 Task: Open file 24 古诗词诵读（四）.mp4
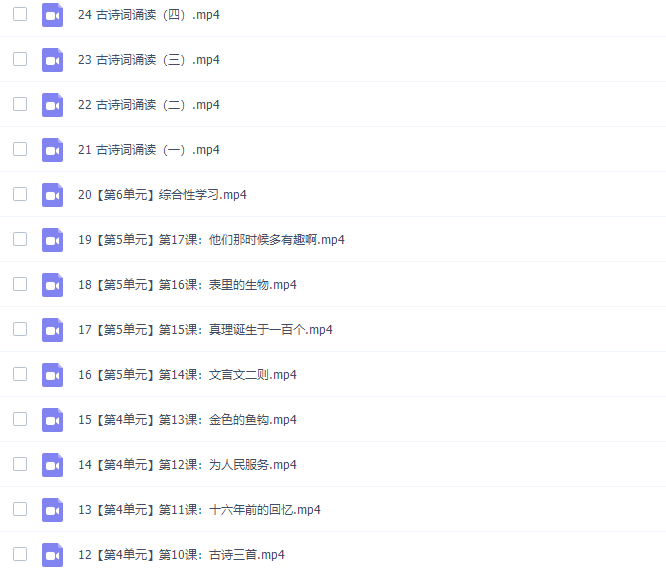point(148,15)
